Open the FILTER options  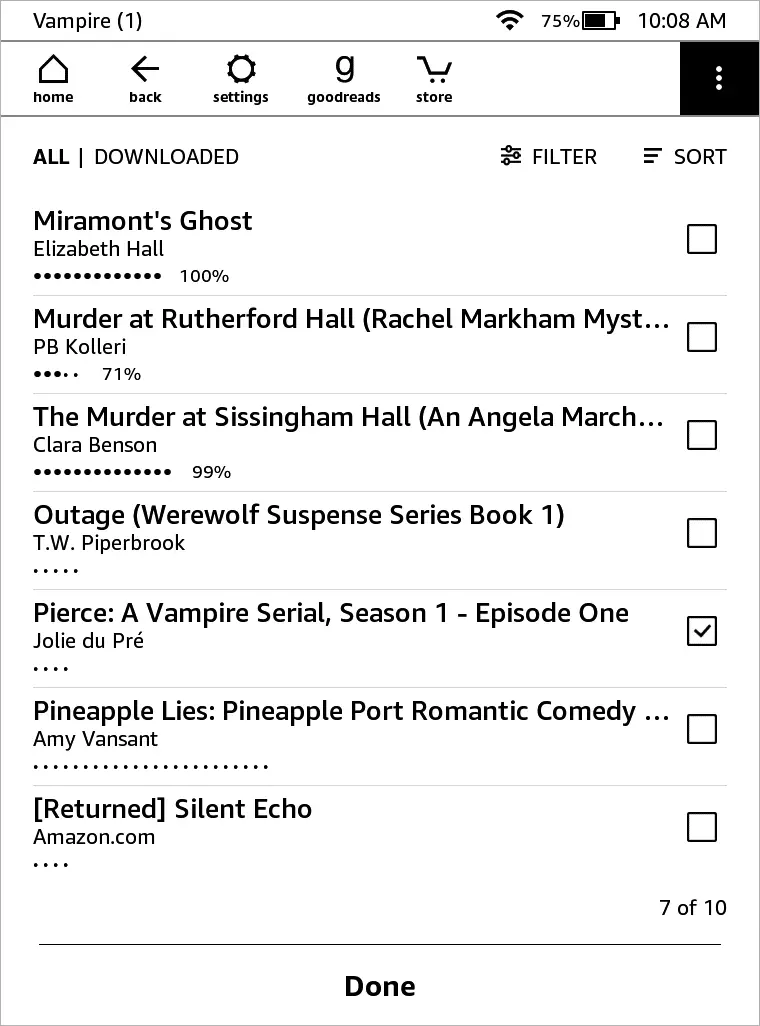coord(549,157)
